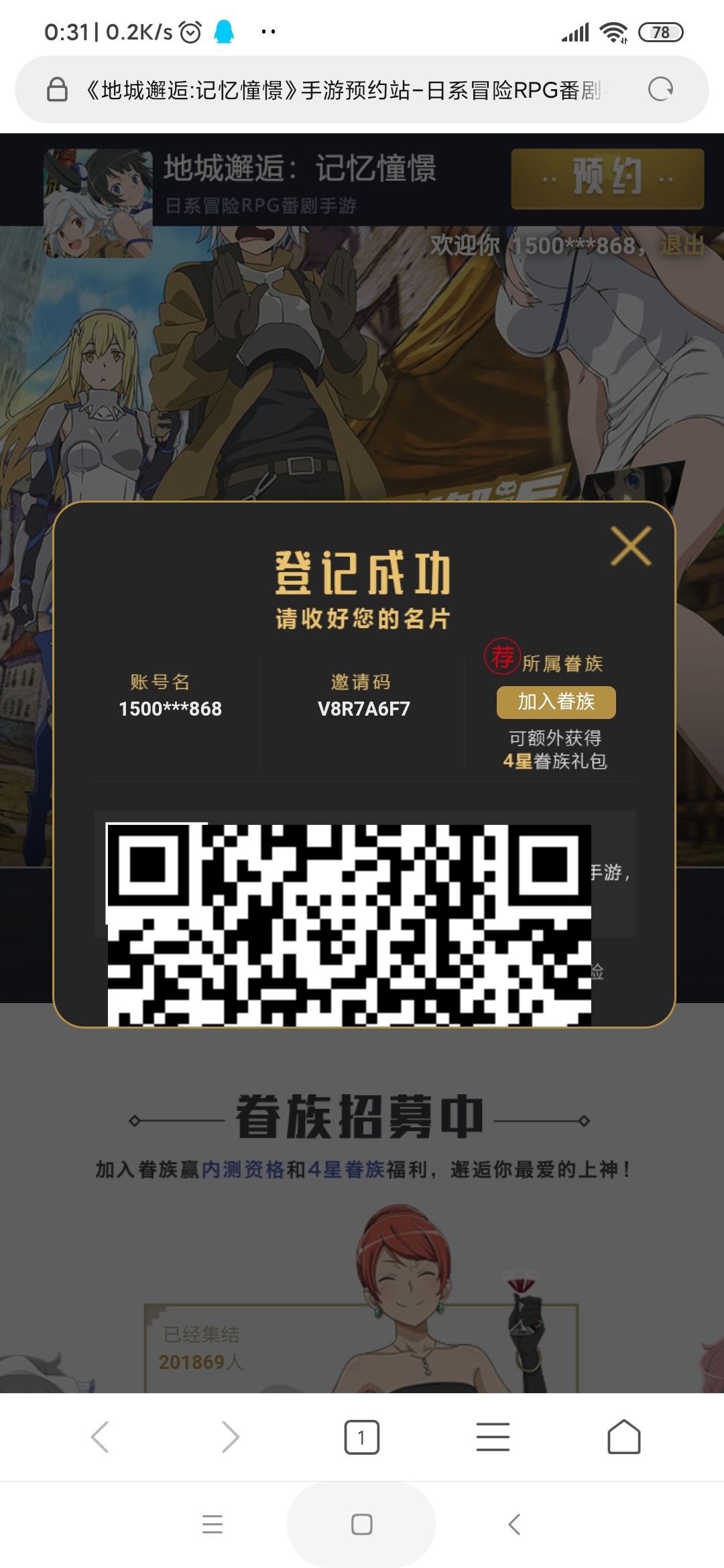Tap the system home button
The height and width of the screenshot is (1568, 724).
[x=362, y=1524]
